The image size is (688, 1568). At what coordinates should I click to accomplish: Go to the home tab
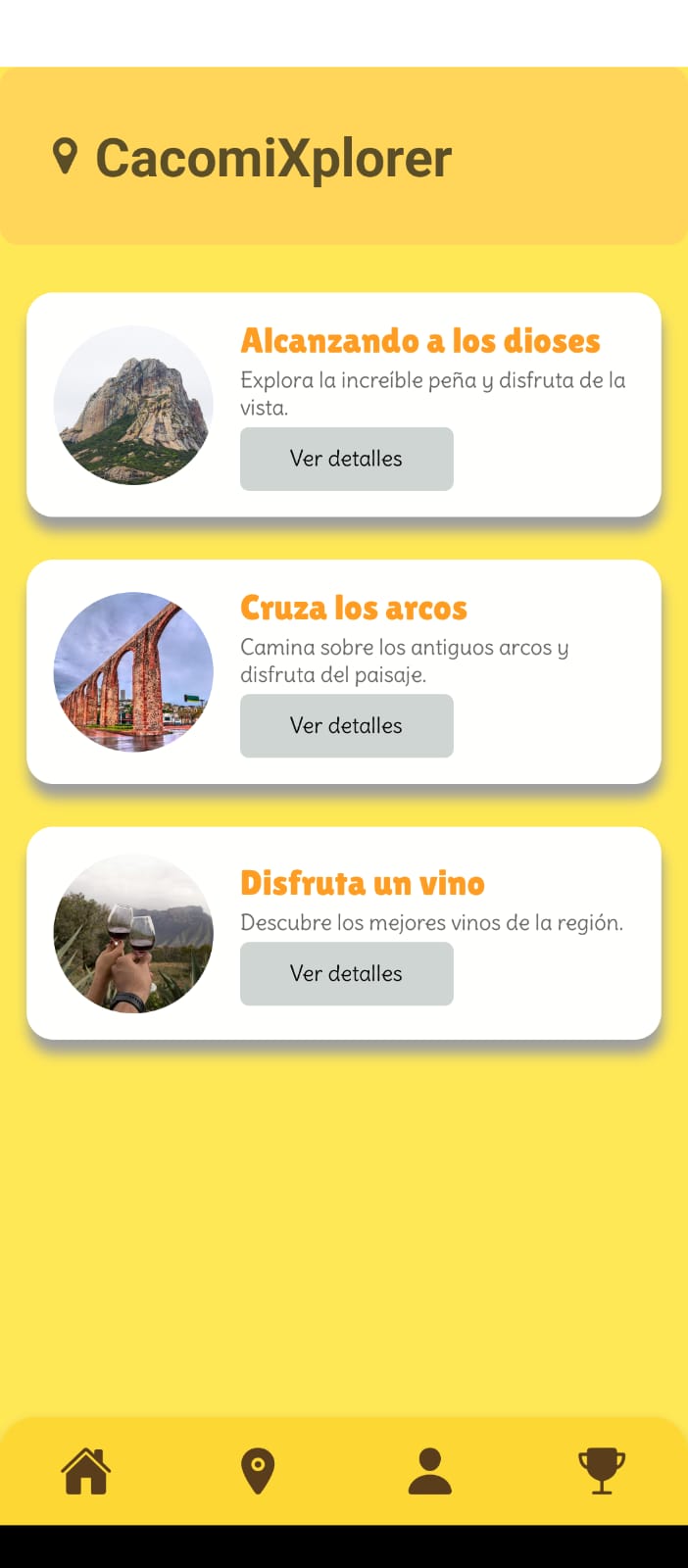(86, 1471)
